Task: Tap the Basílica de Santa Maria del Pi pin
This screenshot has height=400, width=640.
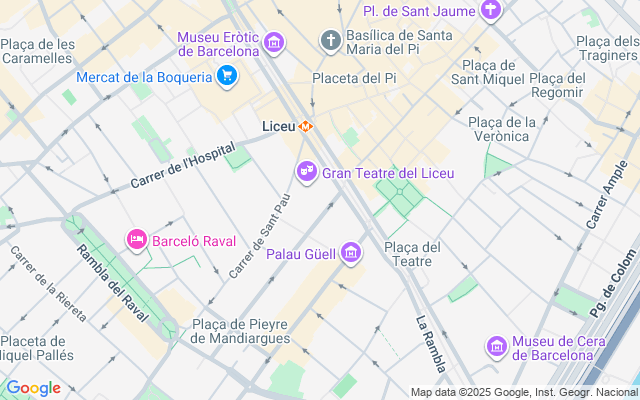Action: point(330,41)
